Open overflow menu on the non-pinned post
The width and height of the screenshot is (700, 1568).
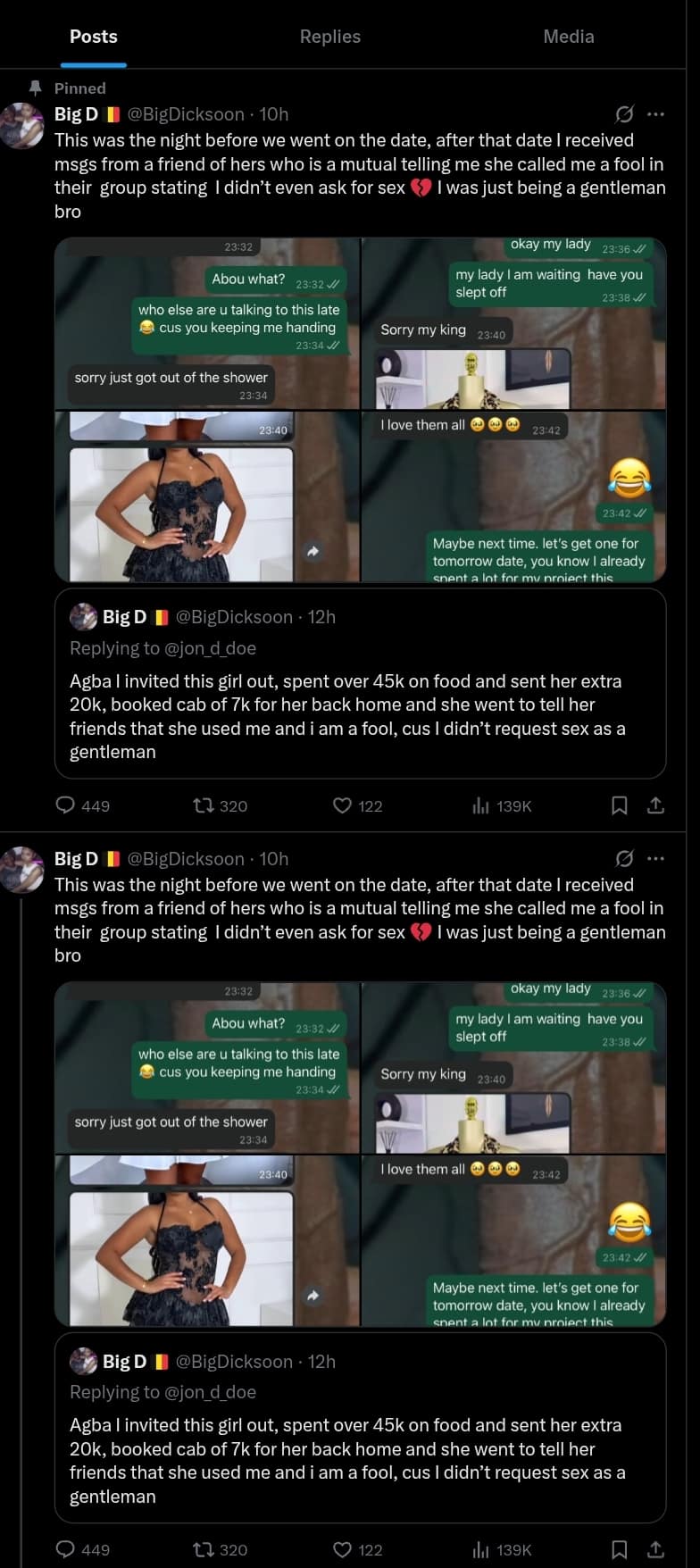[655, 859]
